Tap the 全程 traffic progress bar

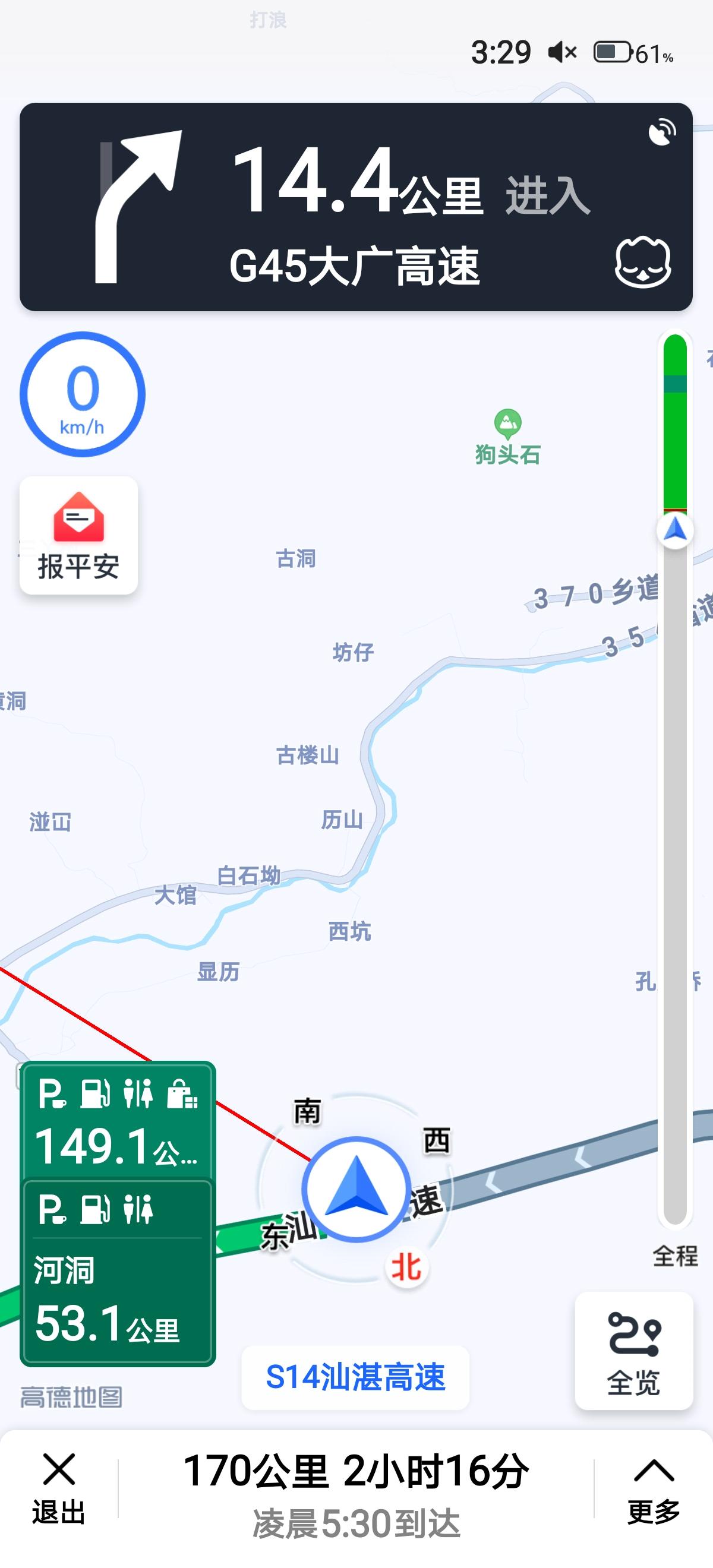point(674,780)
